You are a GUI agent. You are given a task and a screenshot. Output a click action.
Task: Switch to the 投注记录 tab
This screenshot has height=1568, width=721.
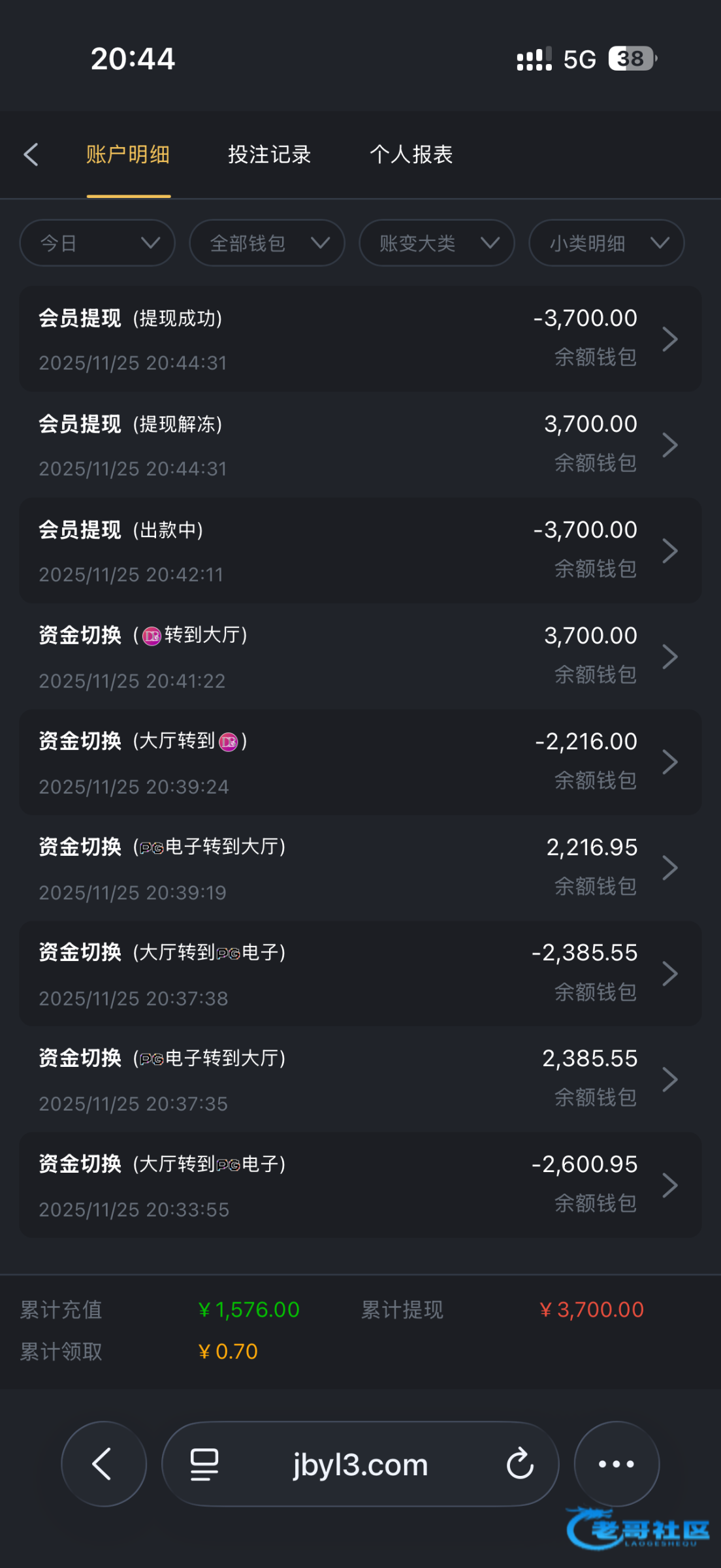(269, 155)
